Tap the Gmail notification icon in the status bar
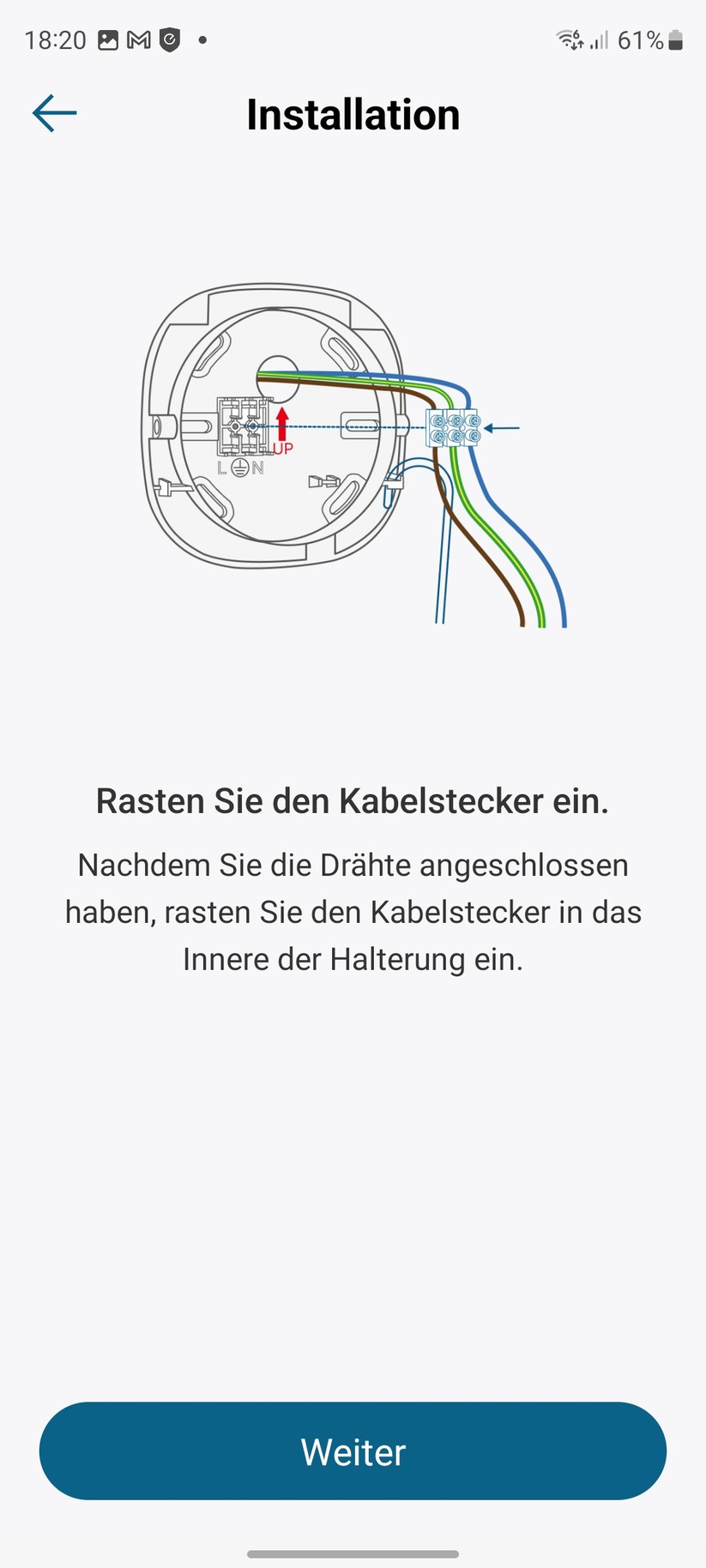This screenshot has width=706, height=1568. [138, 39]
